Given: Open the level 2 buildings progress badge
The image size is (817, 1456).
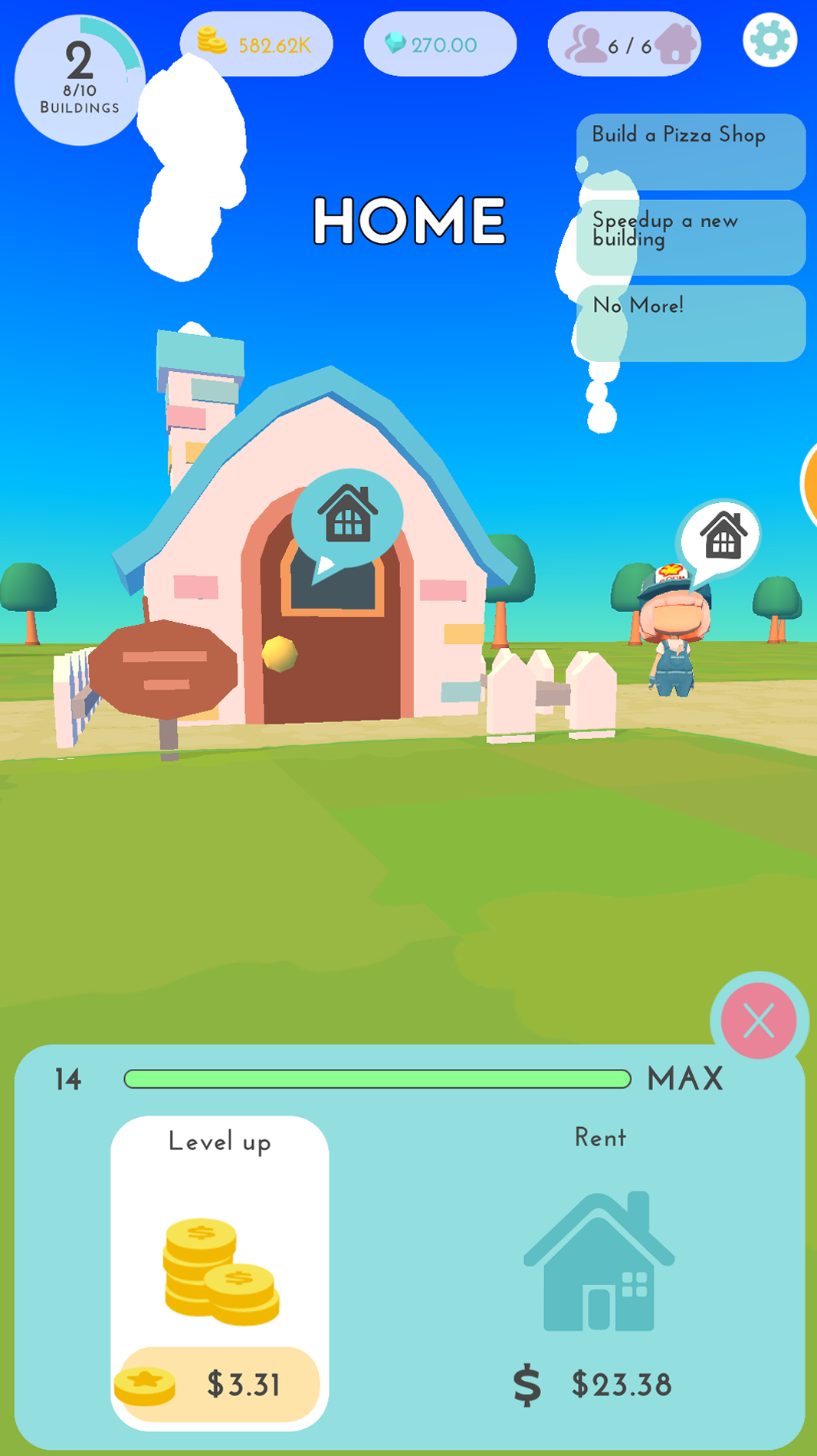Looking at the screenshot, I should click(x=80, y=81).
